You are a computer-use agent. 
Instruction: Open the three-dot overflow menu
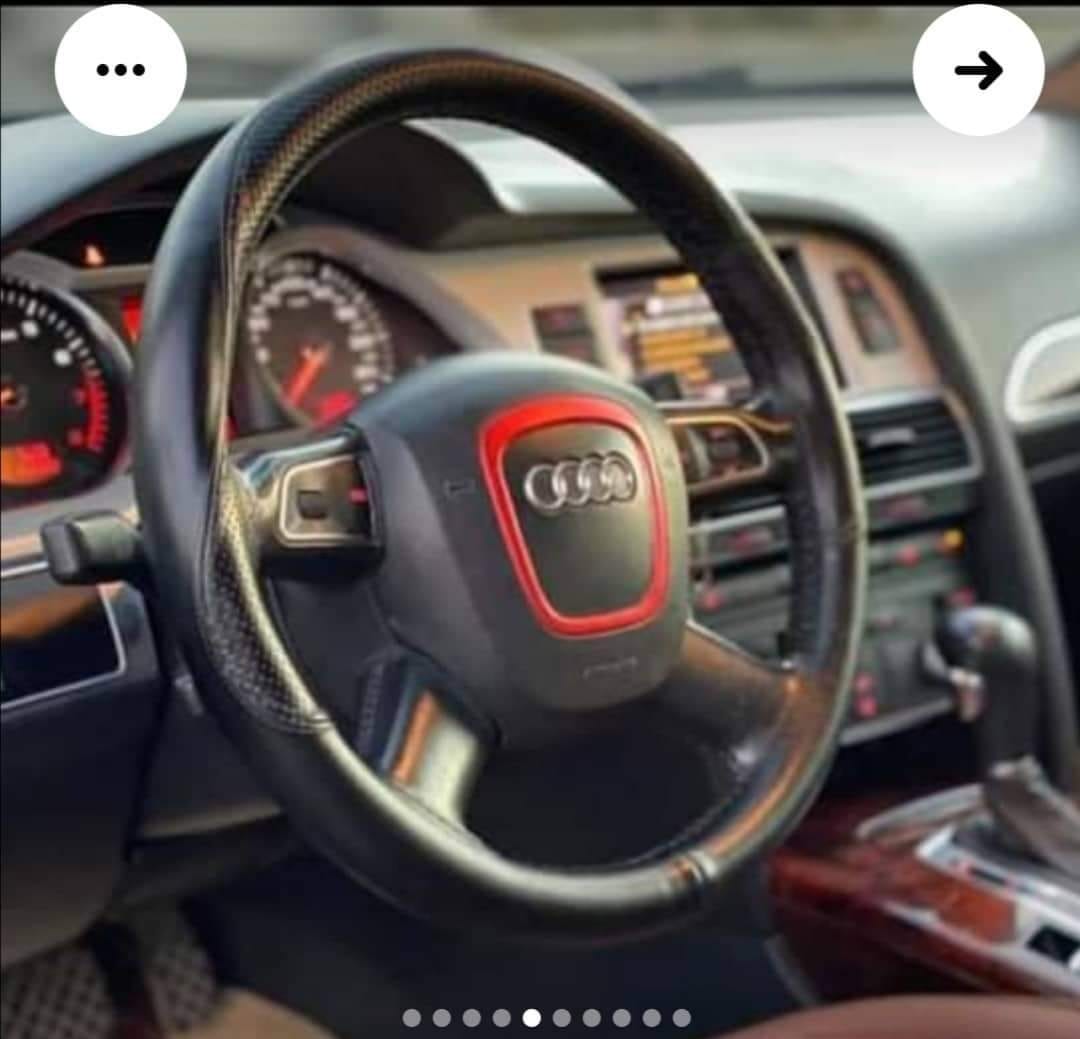[120, 70]
